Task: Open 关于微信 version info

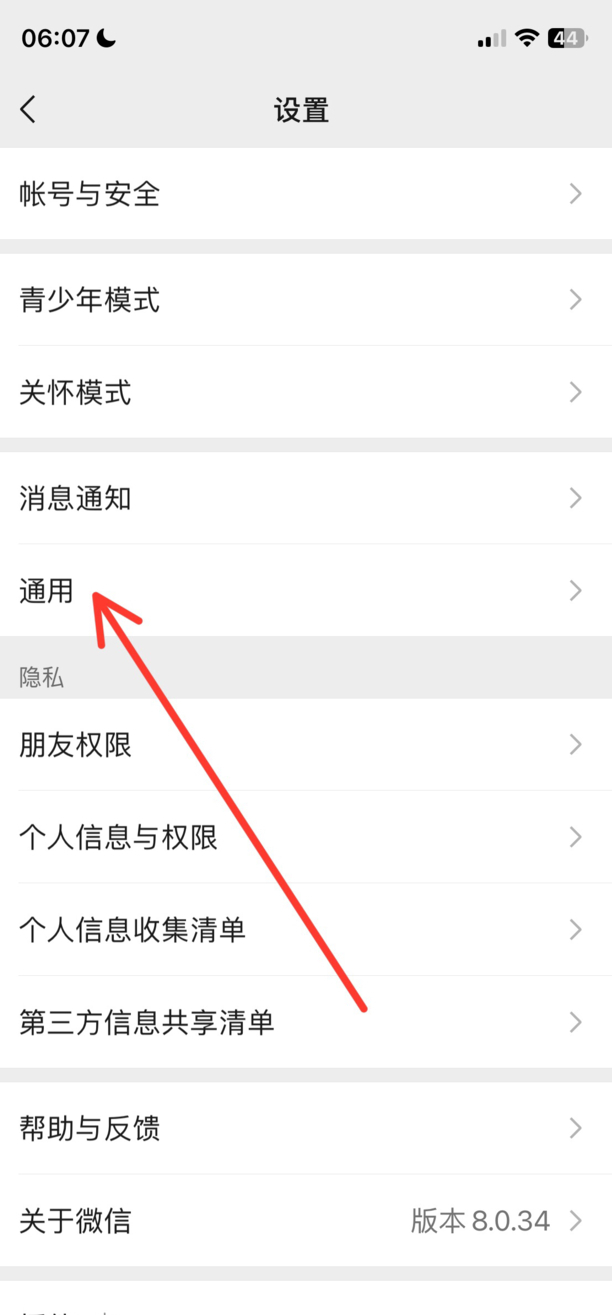Action: tap(306, 1221)
